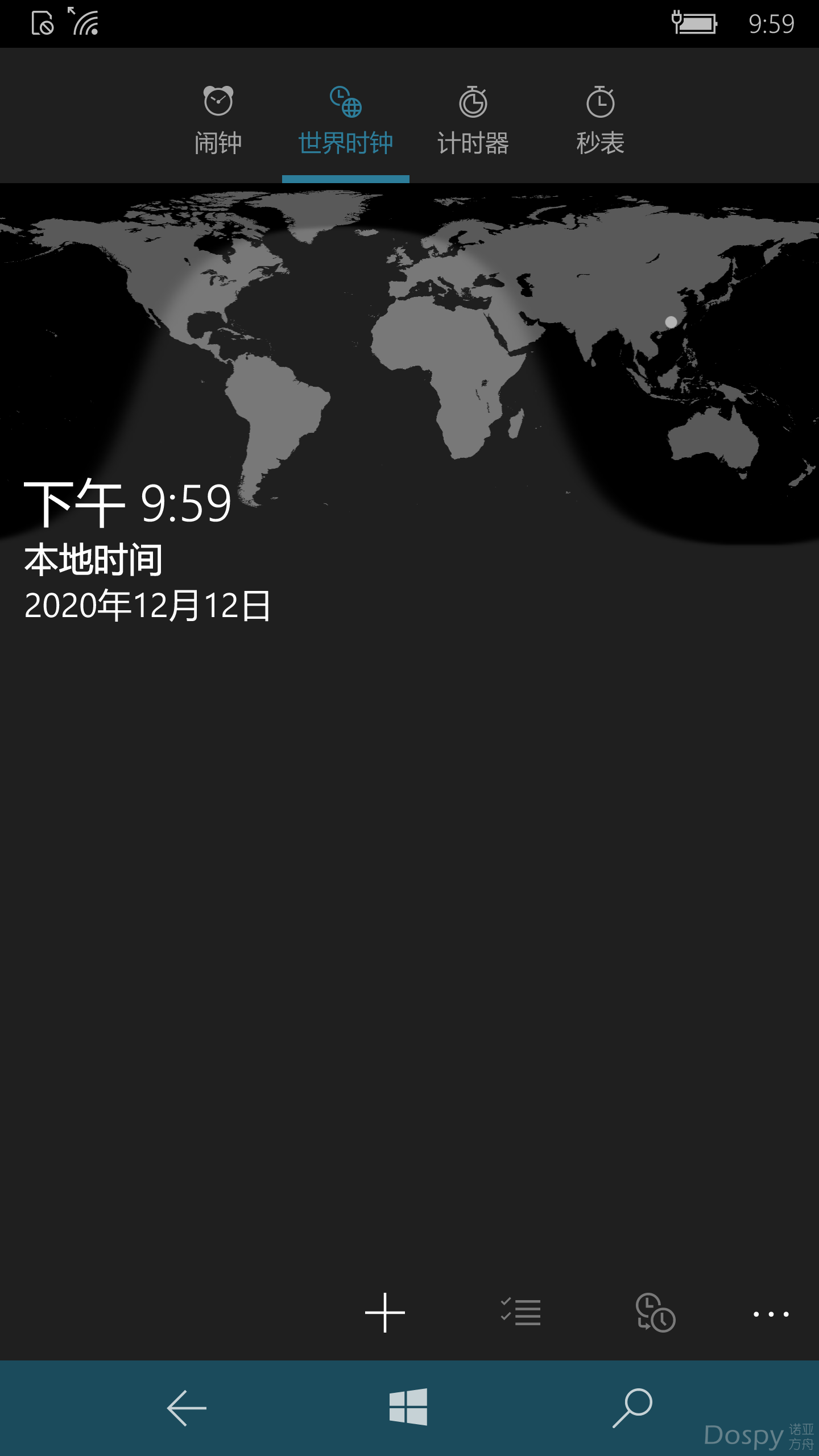Go to the 秒表 stopwatch tab
819x1456 pixels.
600,121
